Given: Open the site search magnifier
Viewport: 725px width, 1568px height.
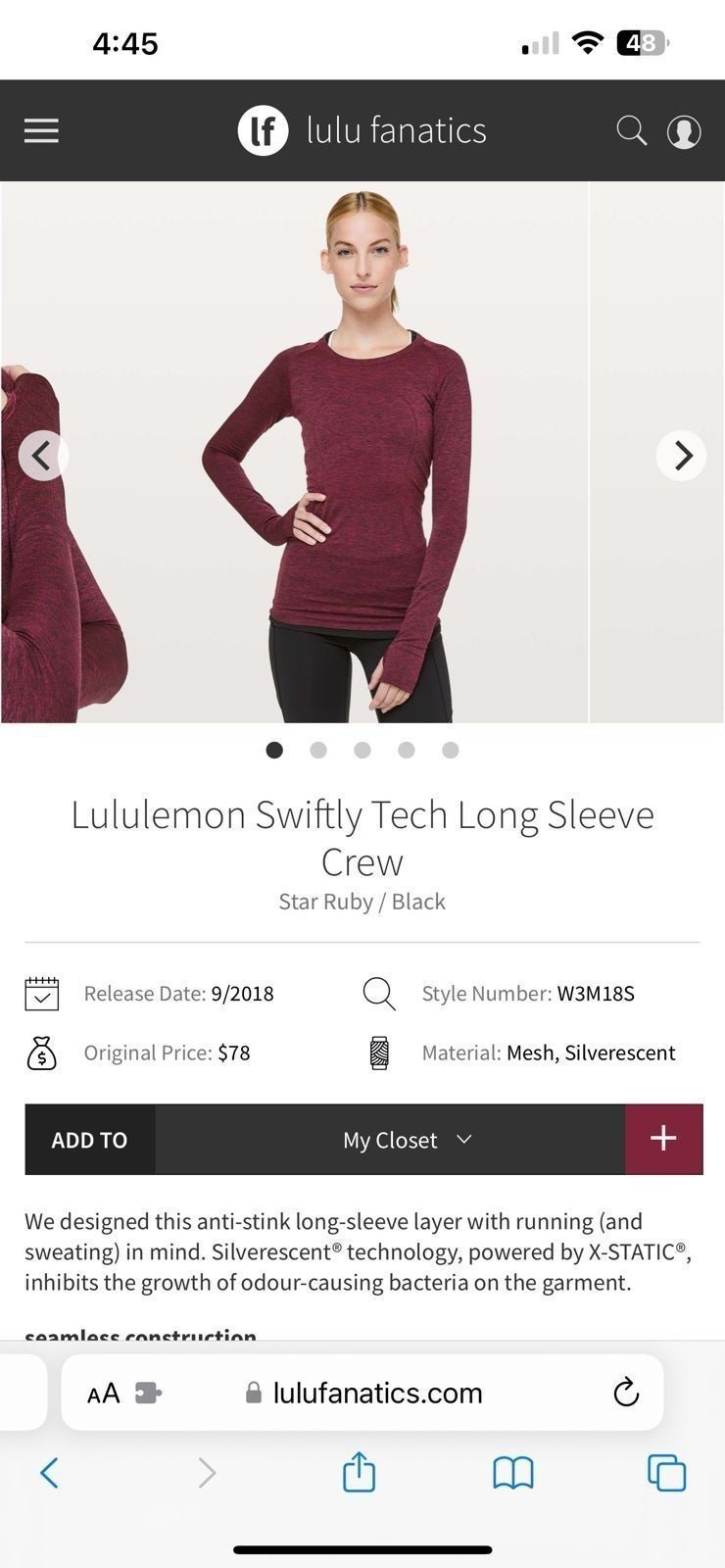Looking at the screenshot, I should click(x=632, y=130).
